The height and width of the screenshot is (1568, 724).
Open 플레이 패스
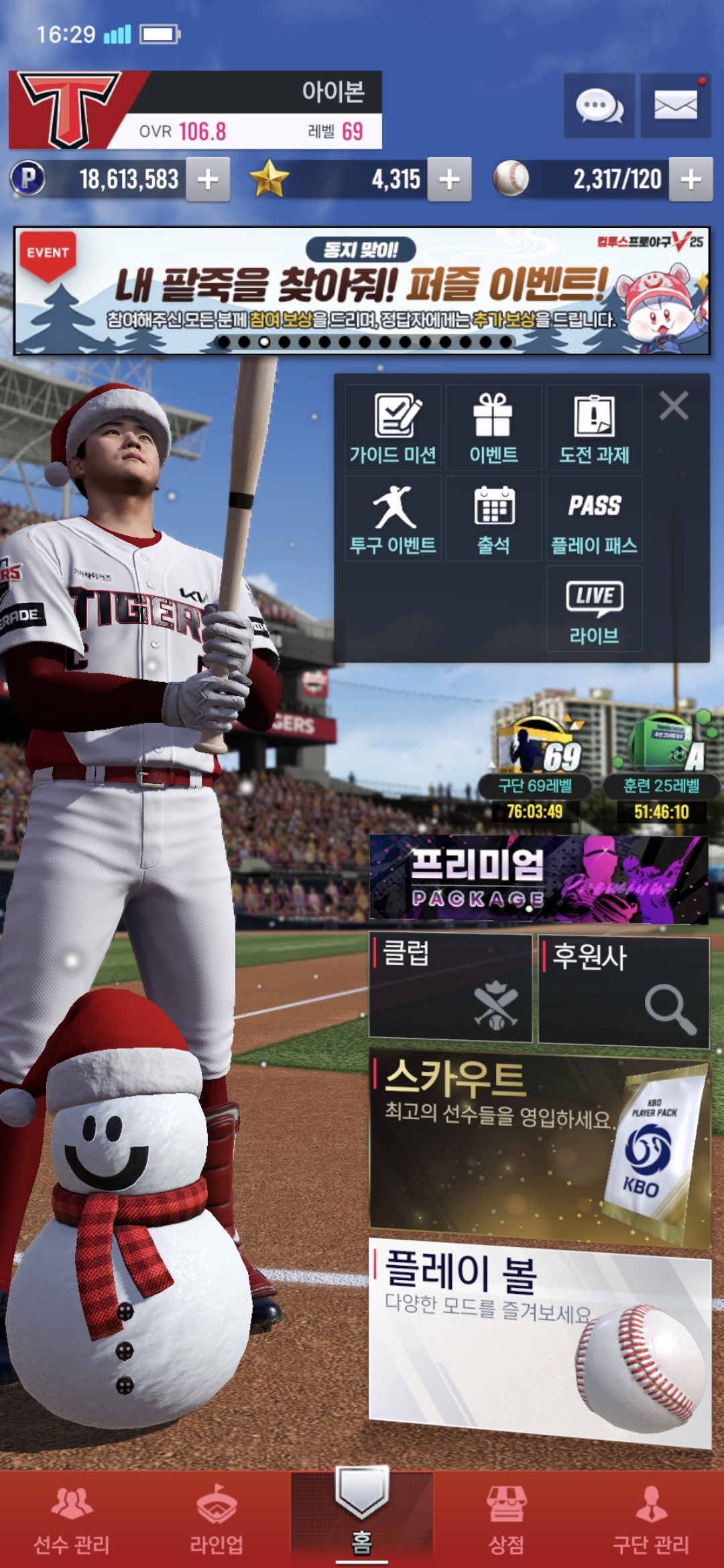[594, 518]
